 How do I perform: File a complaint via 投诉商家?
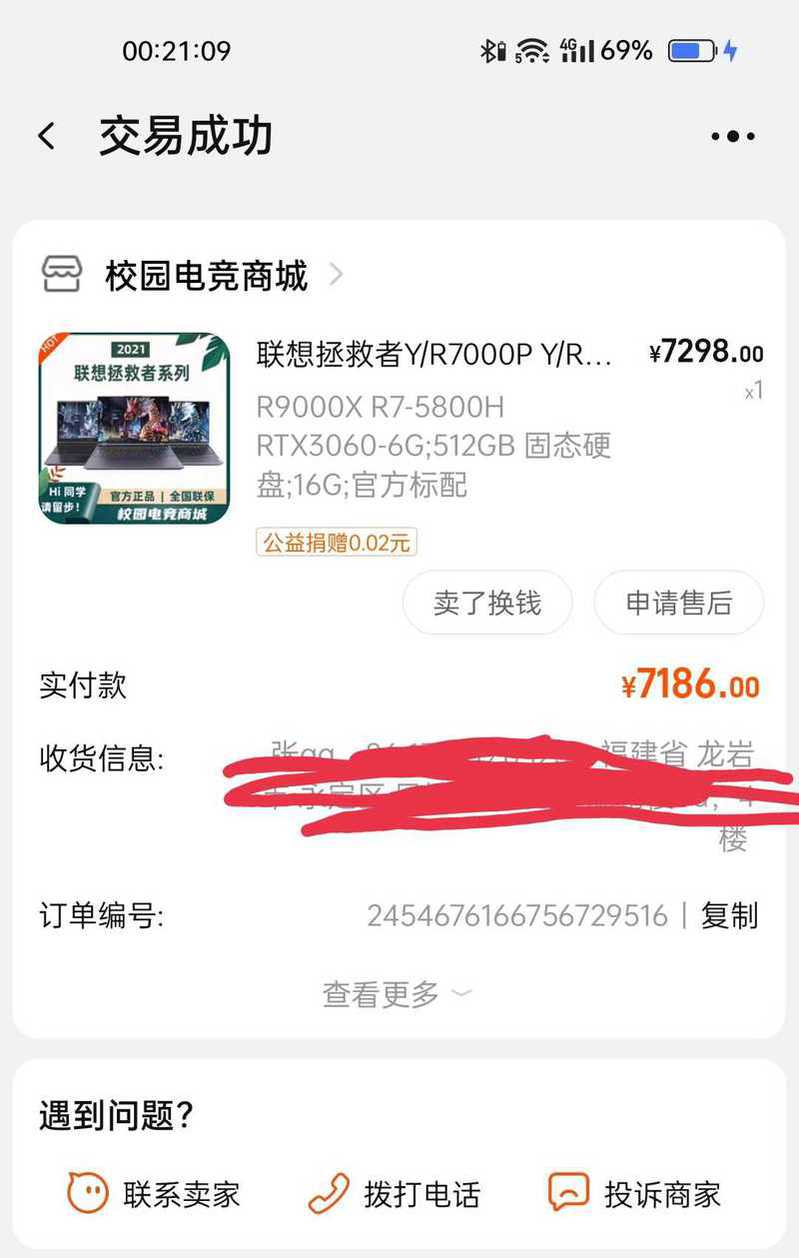click(635, 1194)
